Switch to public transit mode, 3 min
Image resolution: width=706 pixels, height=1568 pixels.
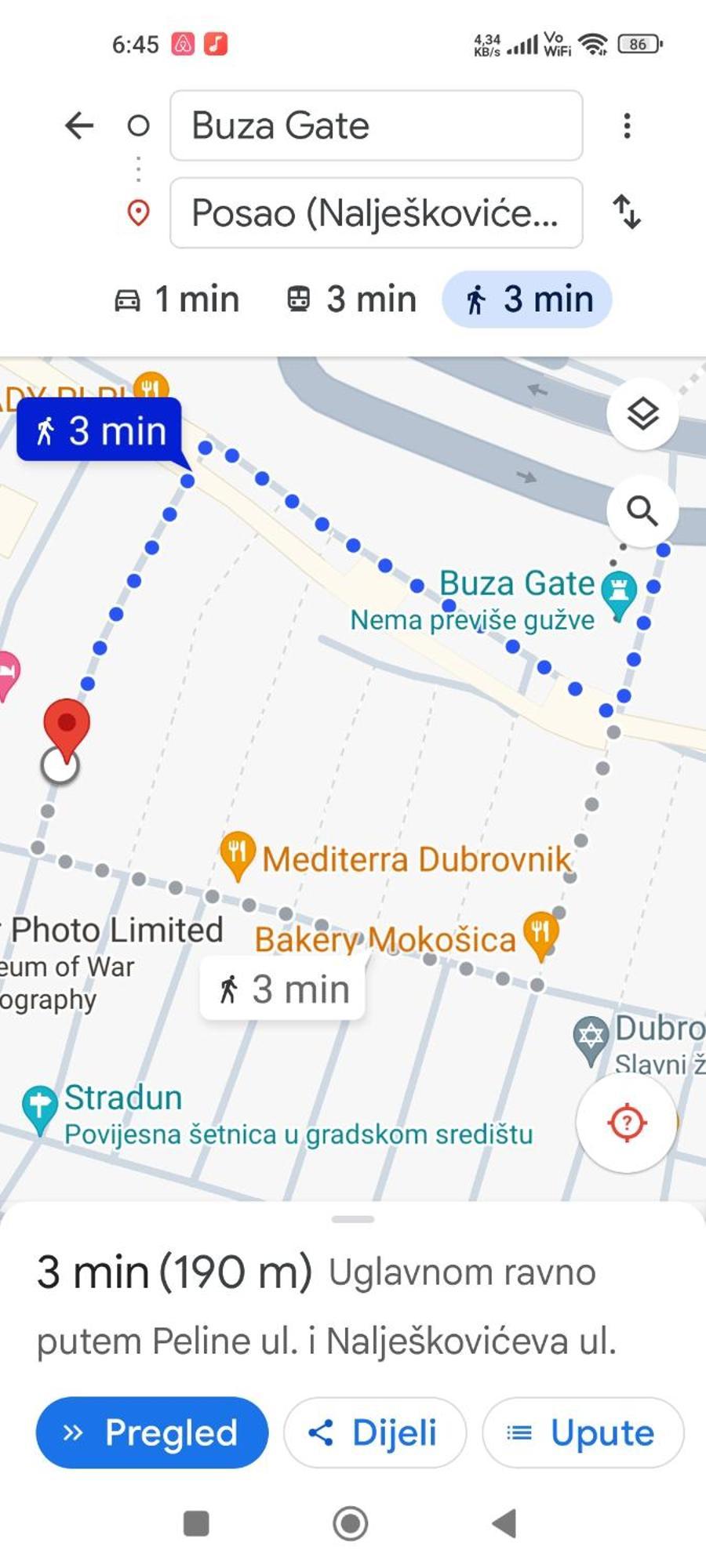point(351,299)
